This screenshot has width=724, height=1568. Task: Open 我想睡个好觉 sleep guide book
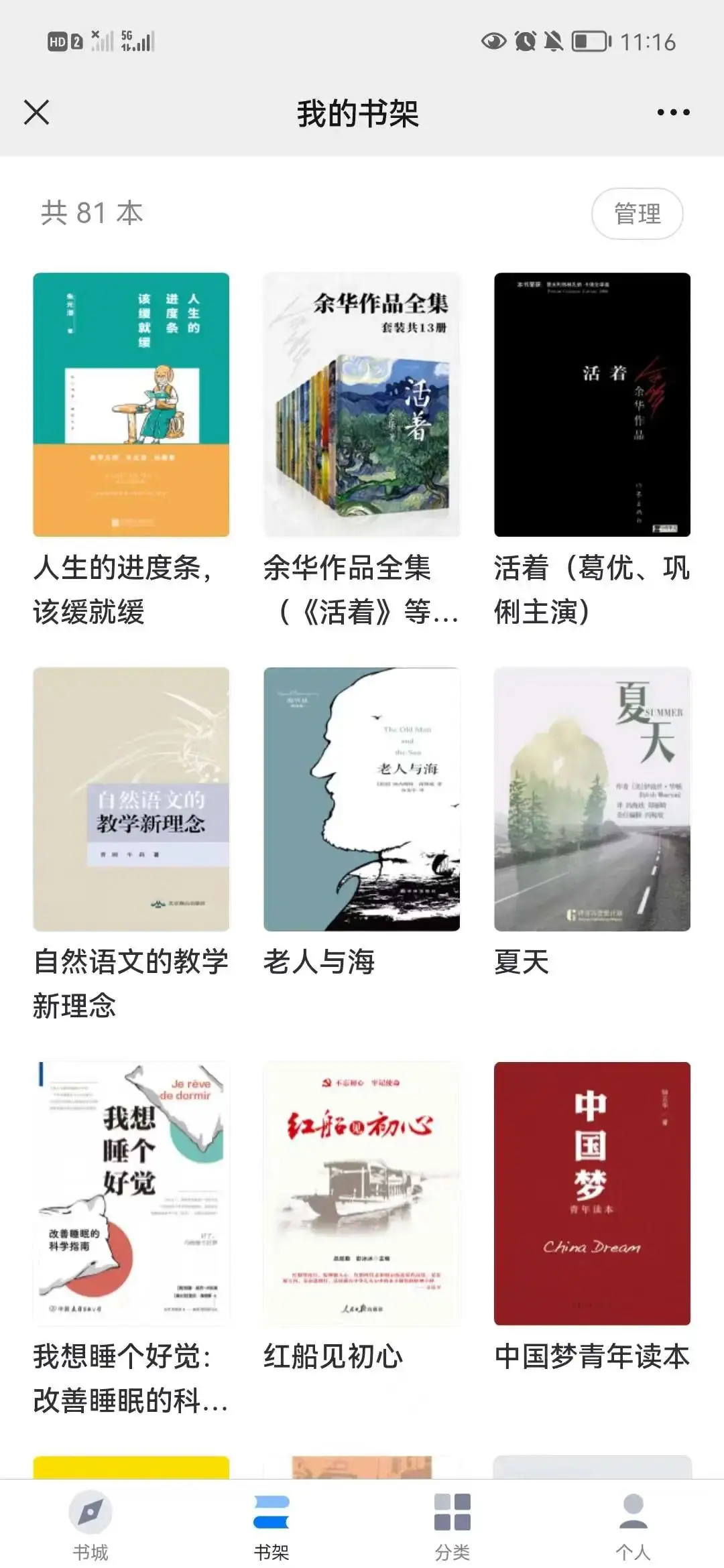click(x=131, y=1193)
